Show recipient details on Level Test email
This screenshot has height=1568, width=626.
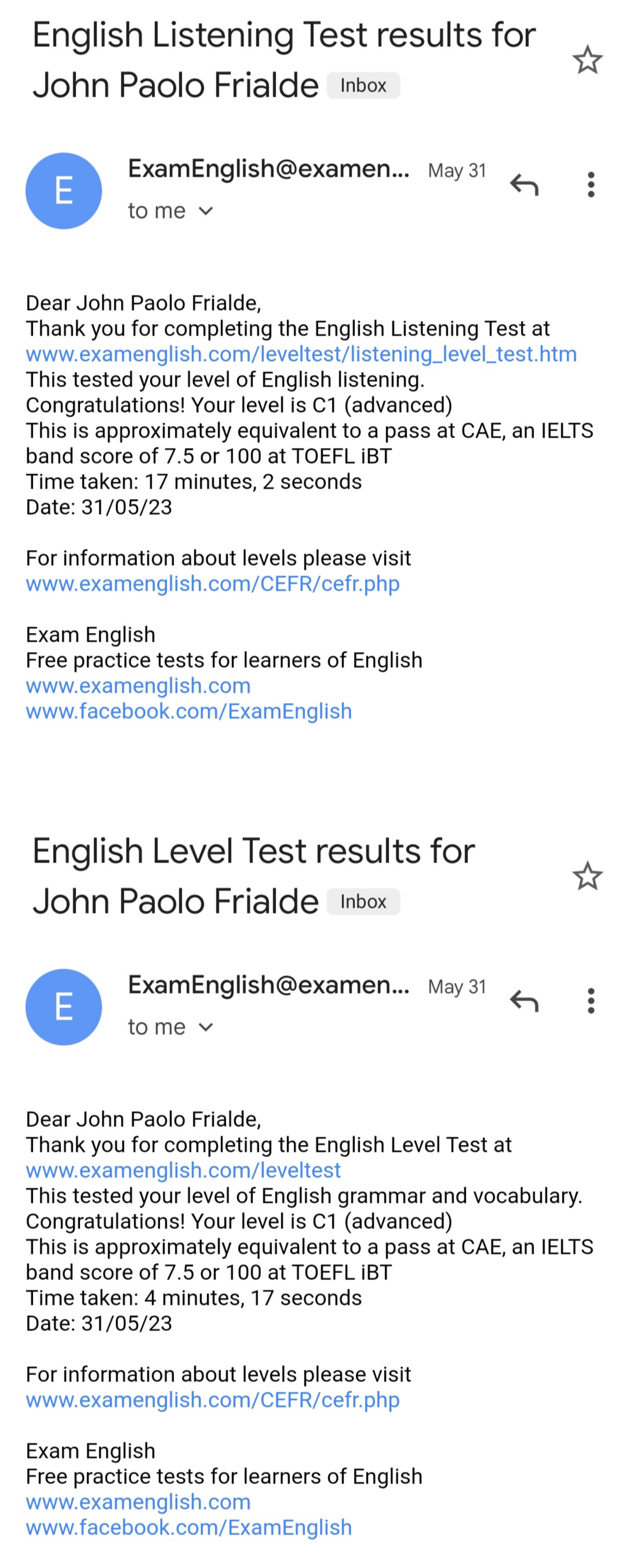(206, 1027)
